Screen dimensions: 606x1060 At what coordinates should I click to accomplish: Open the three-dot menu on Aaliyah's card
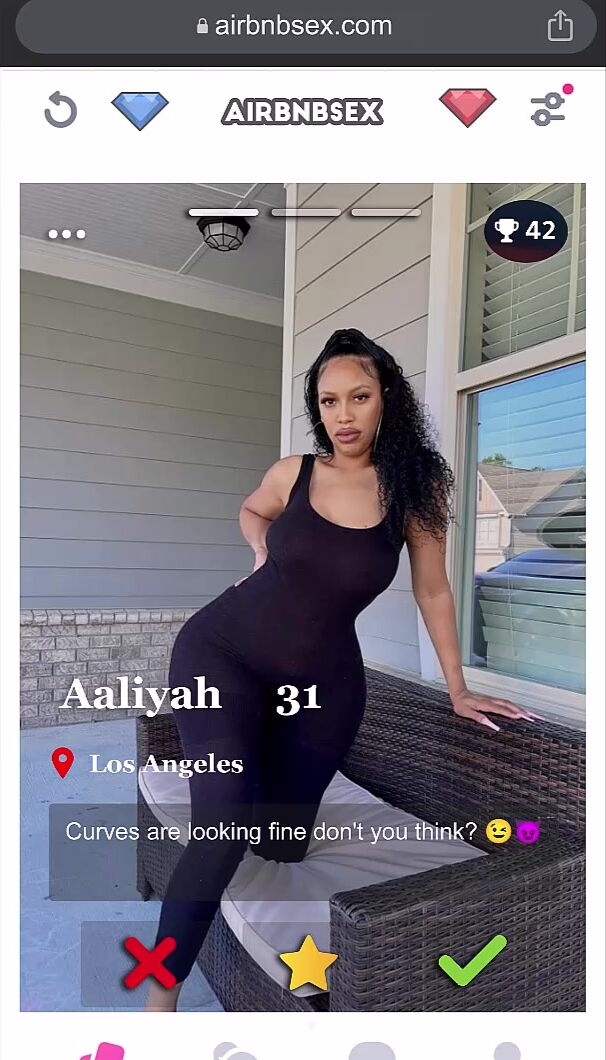(67, 234)
